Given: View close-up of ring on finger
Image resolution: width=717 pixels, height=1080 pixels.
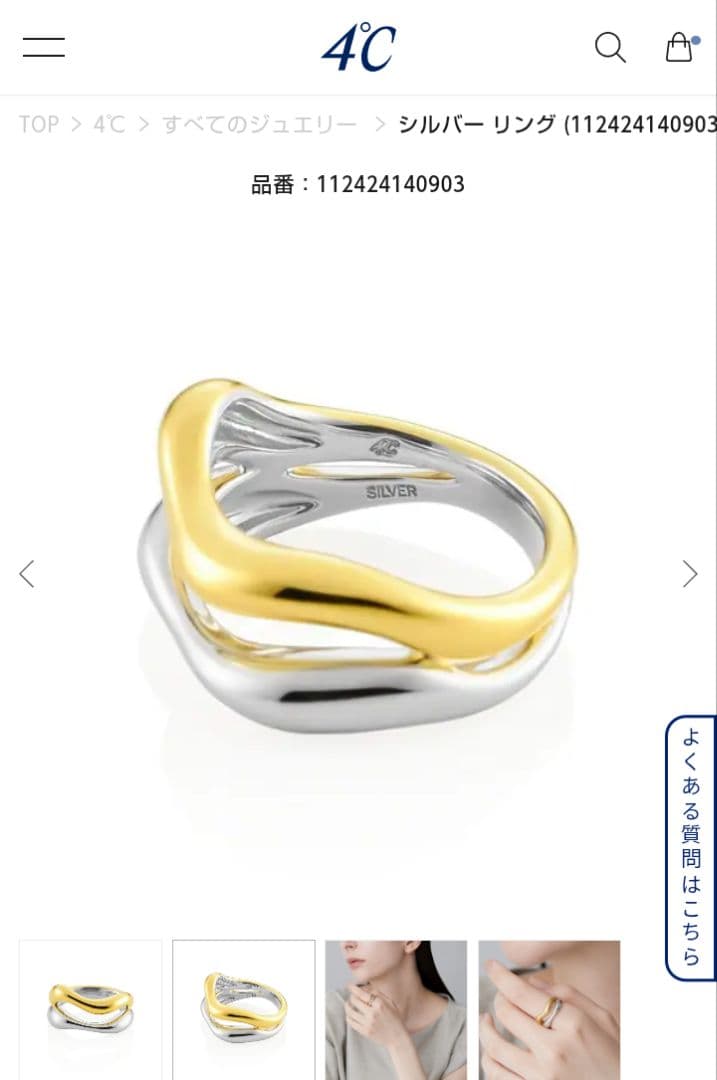Looking at the screenshot, I should 549,1008.
